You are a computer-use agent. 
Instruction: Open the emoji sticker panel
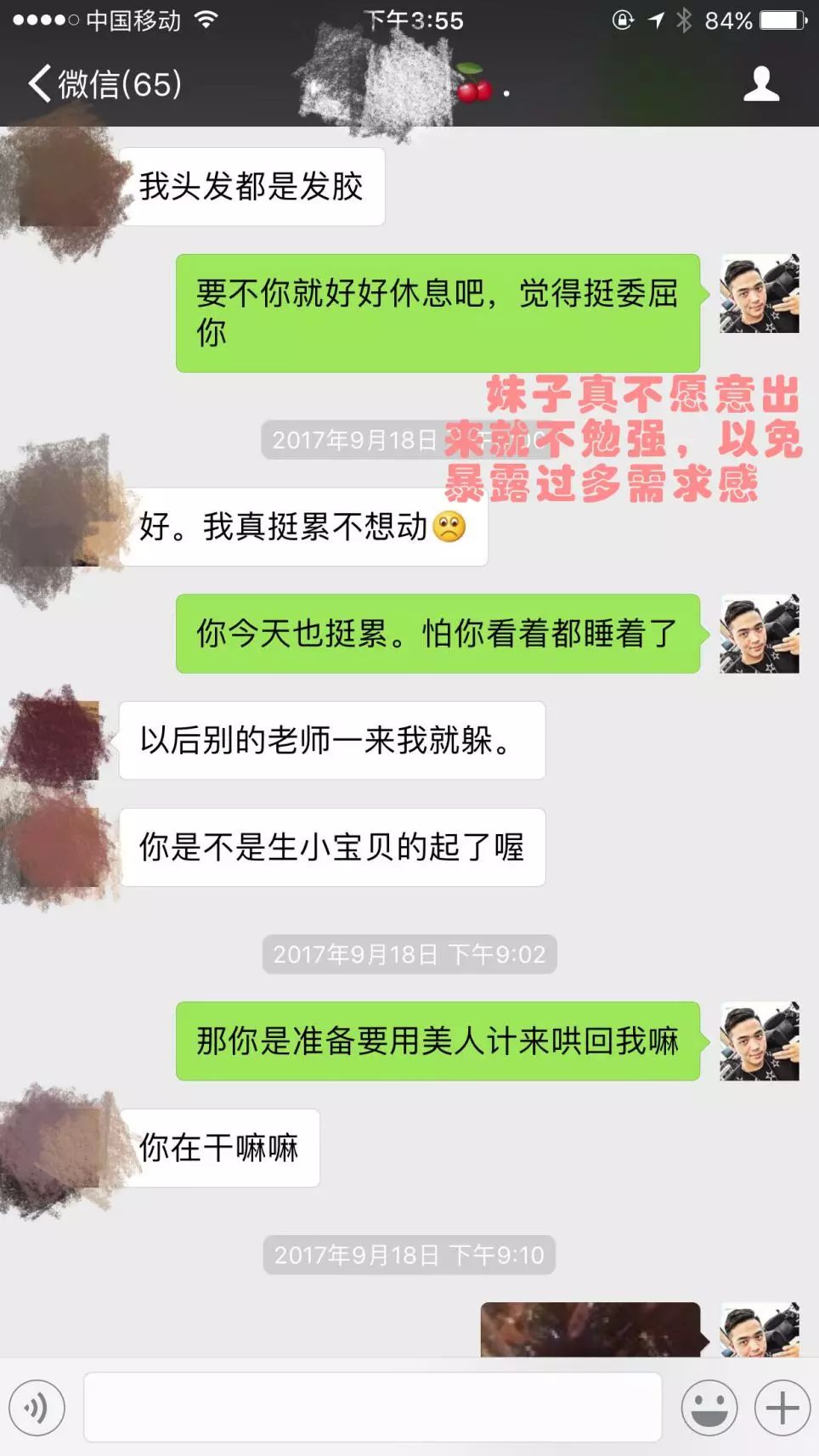coord(709,1408)
